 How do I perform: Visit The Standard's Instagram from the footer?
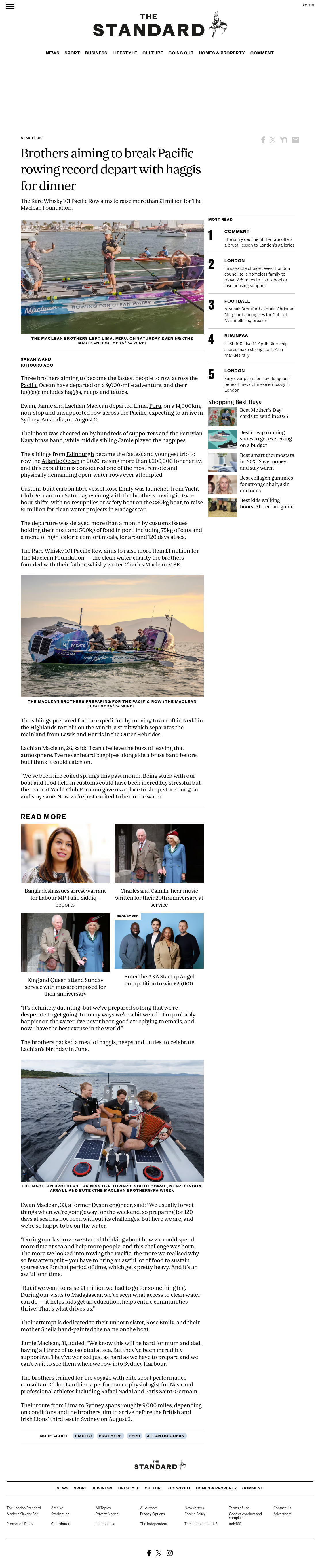(170, 1553)
